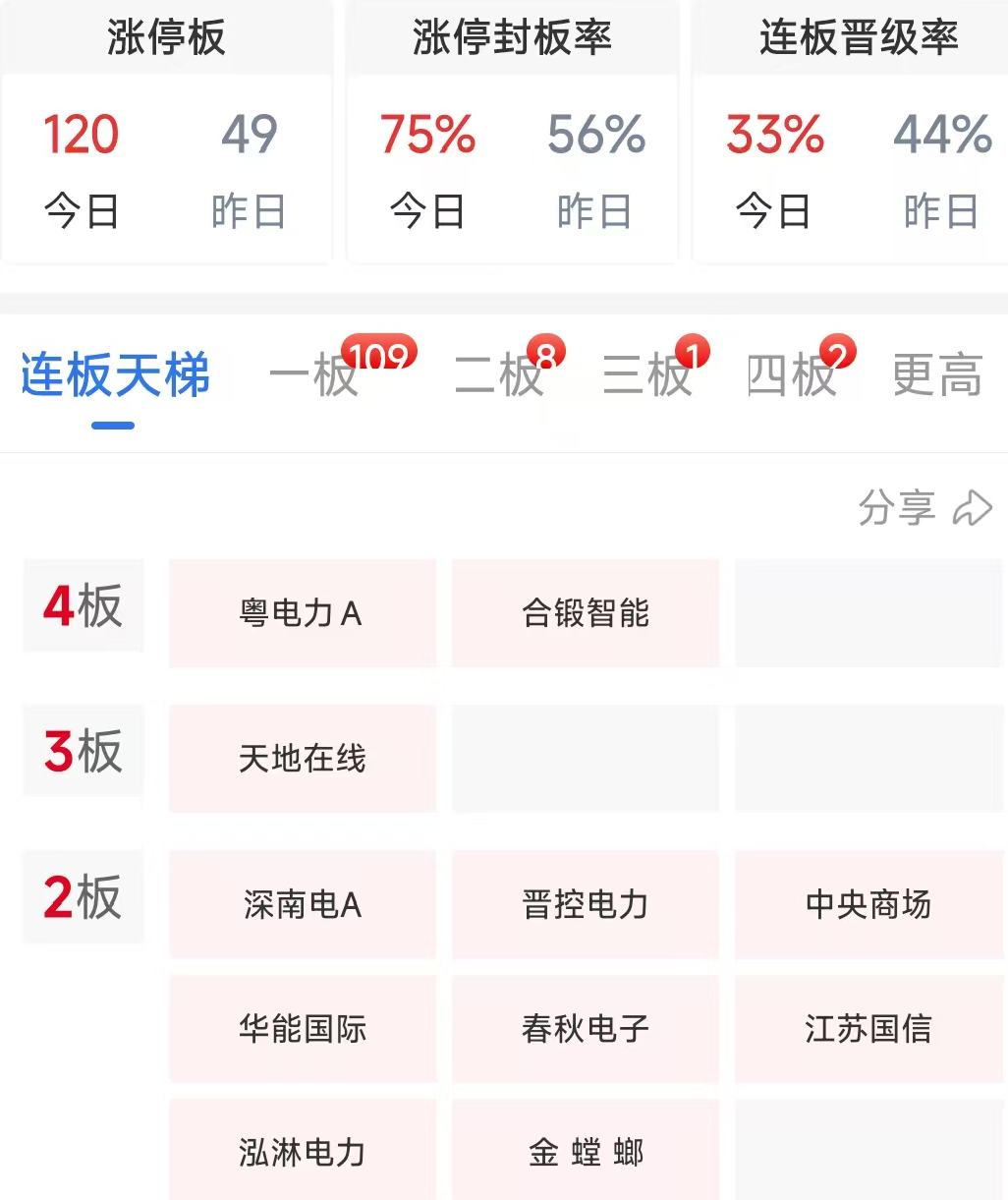
Task: Open stock 天地在线
Action: pos(302,759)
